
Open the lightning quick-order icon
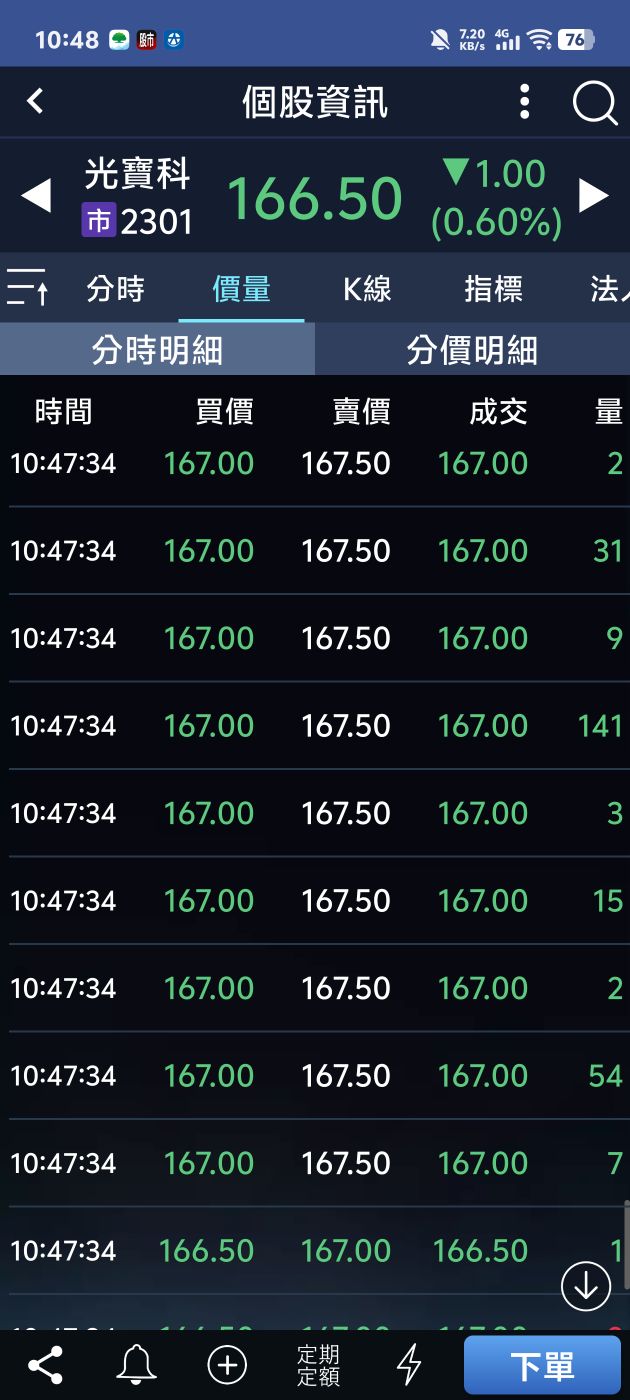[x=408, y=1364]
